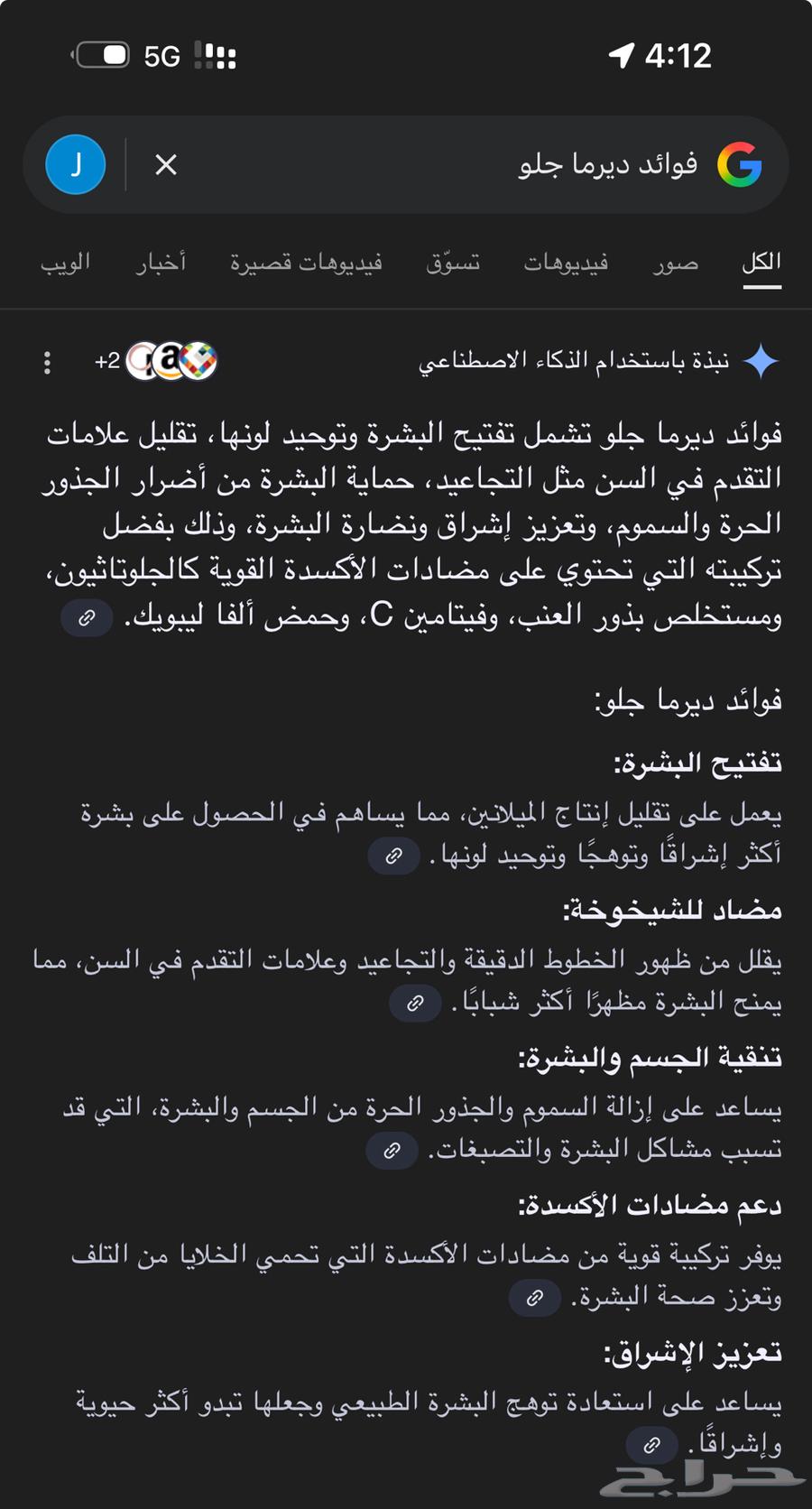The height and width of the screenshot is (1509, 812).
Task: Open the source link under تنقية الجسم والبشرة
Action: (392, 1151)
